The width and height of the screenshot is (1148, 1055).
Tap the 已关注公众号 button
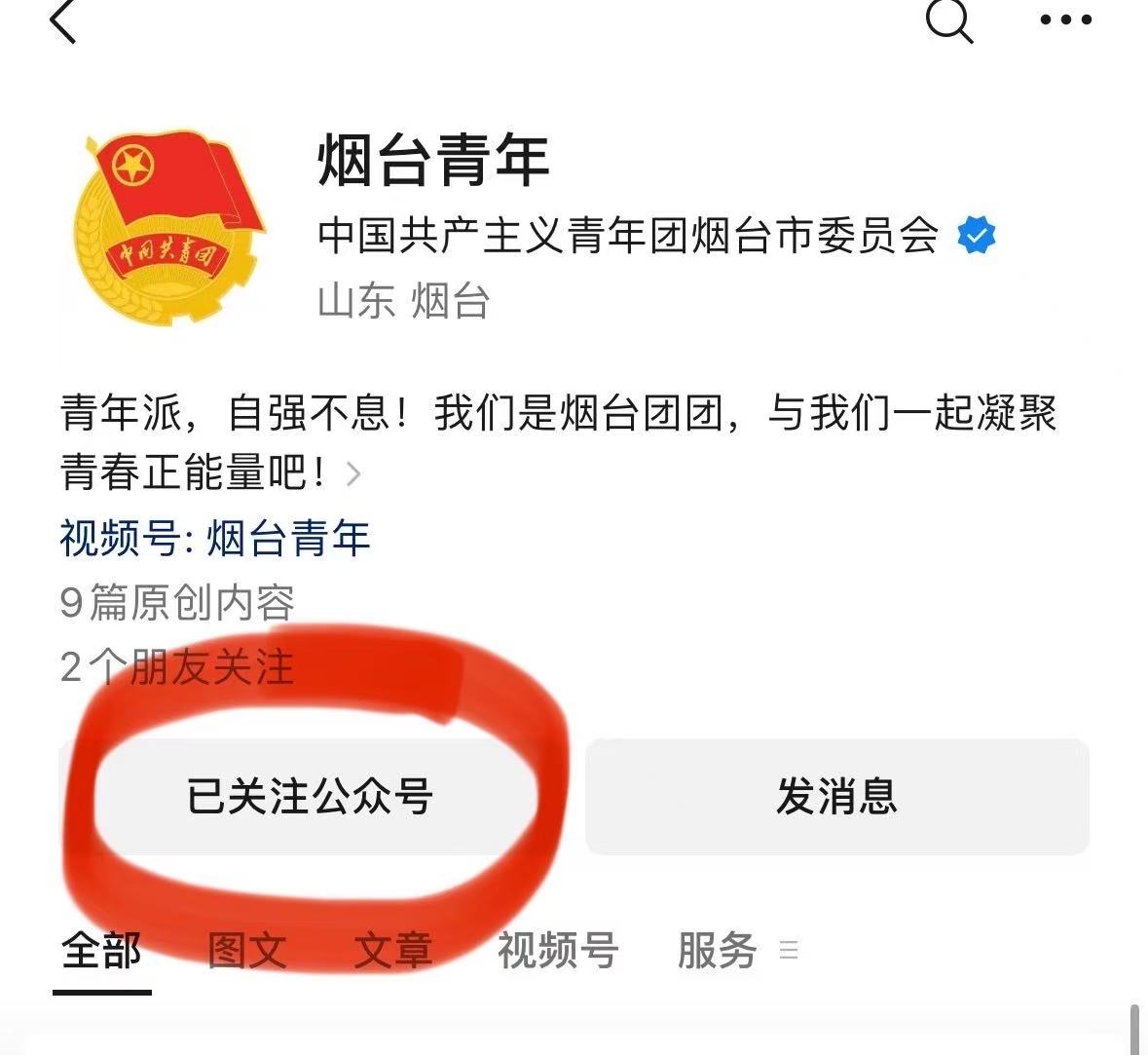(310, 796)
